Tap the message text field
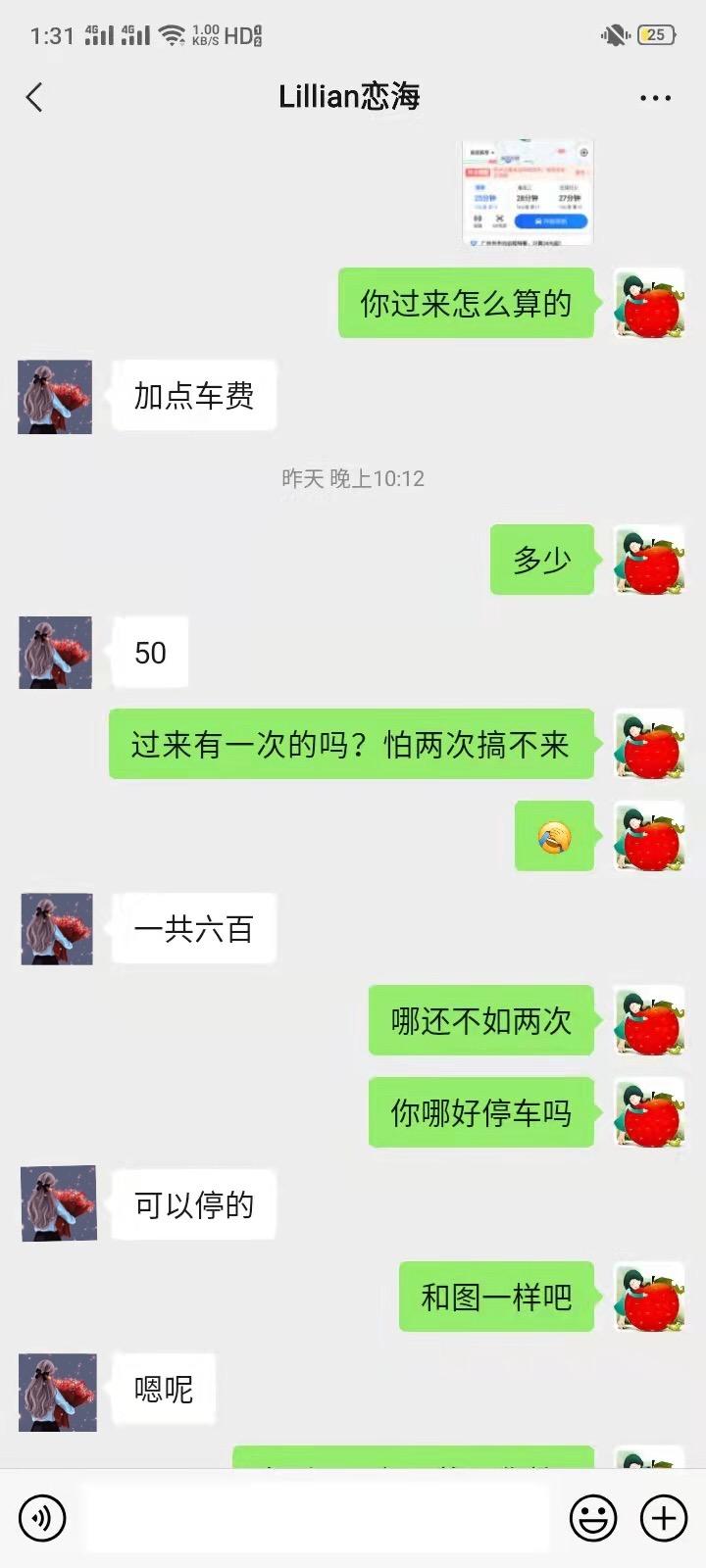 click(x=316, y=1518)
